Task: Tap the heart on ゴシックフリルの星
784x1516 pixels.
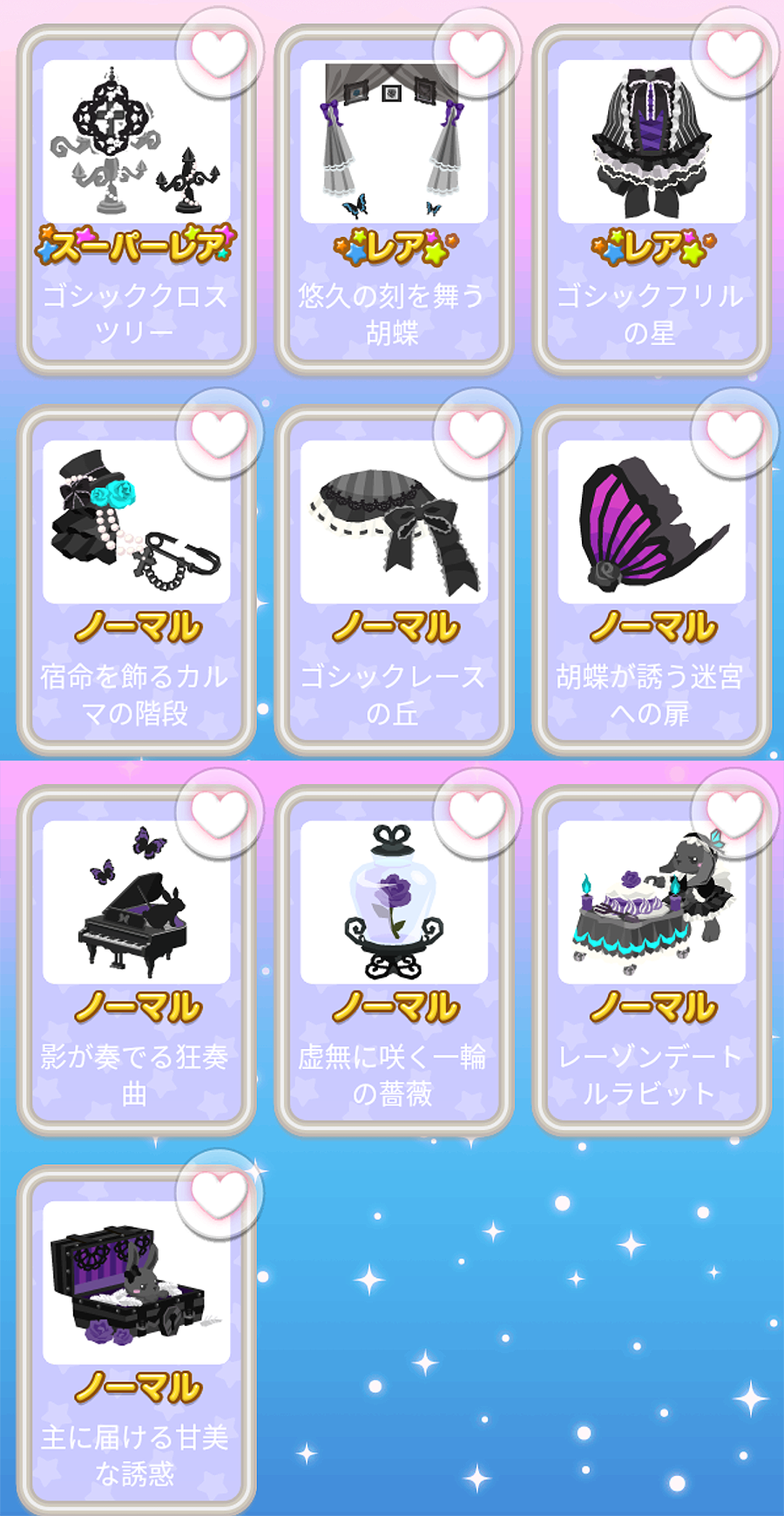Action: click(x=734, y=52)
